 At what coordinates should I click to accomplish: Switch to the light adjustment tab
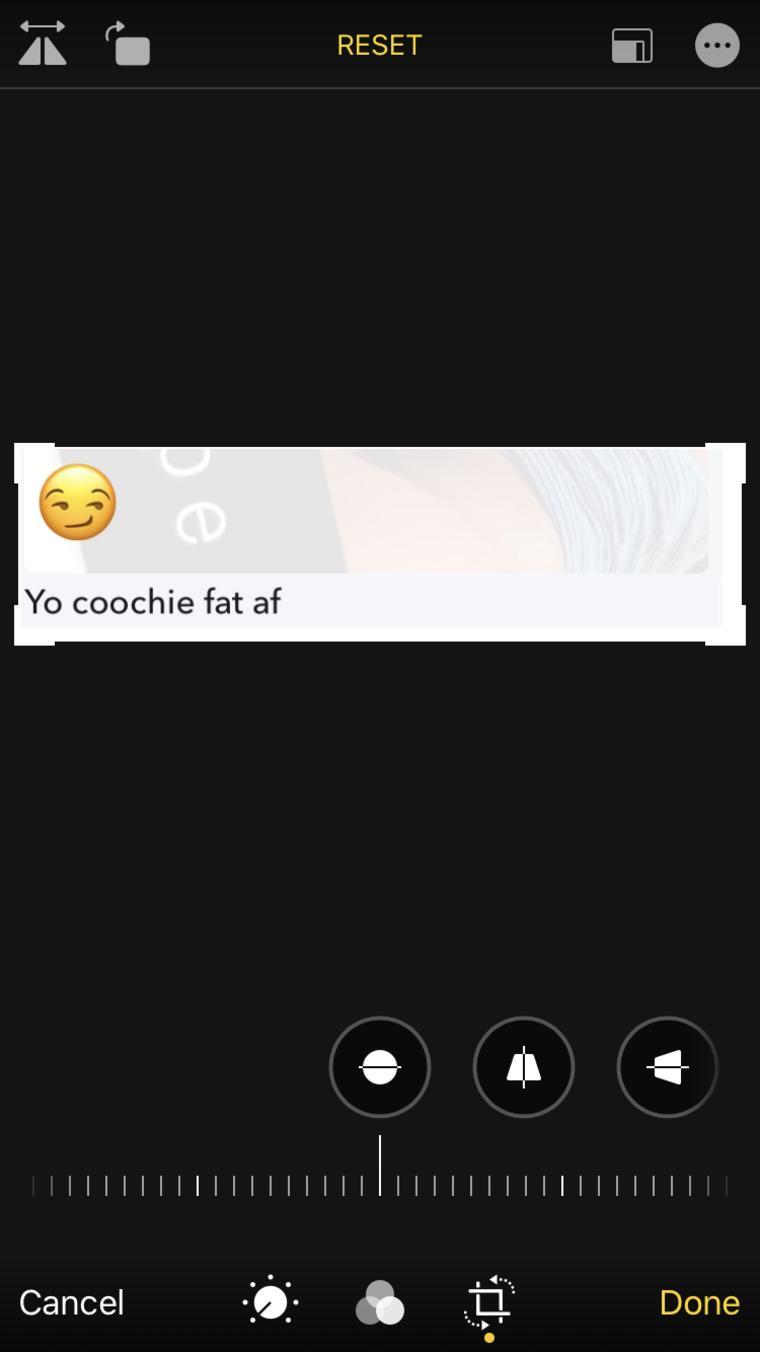[270, 1302]
